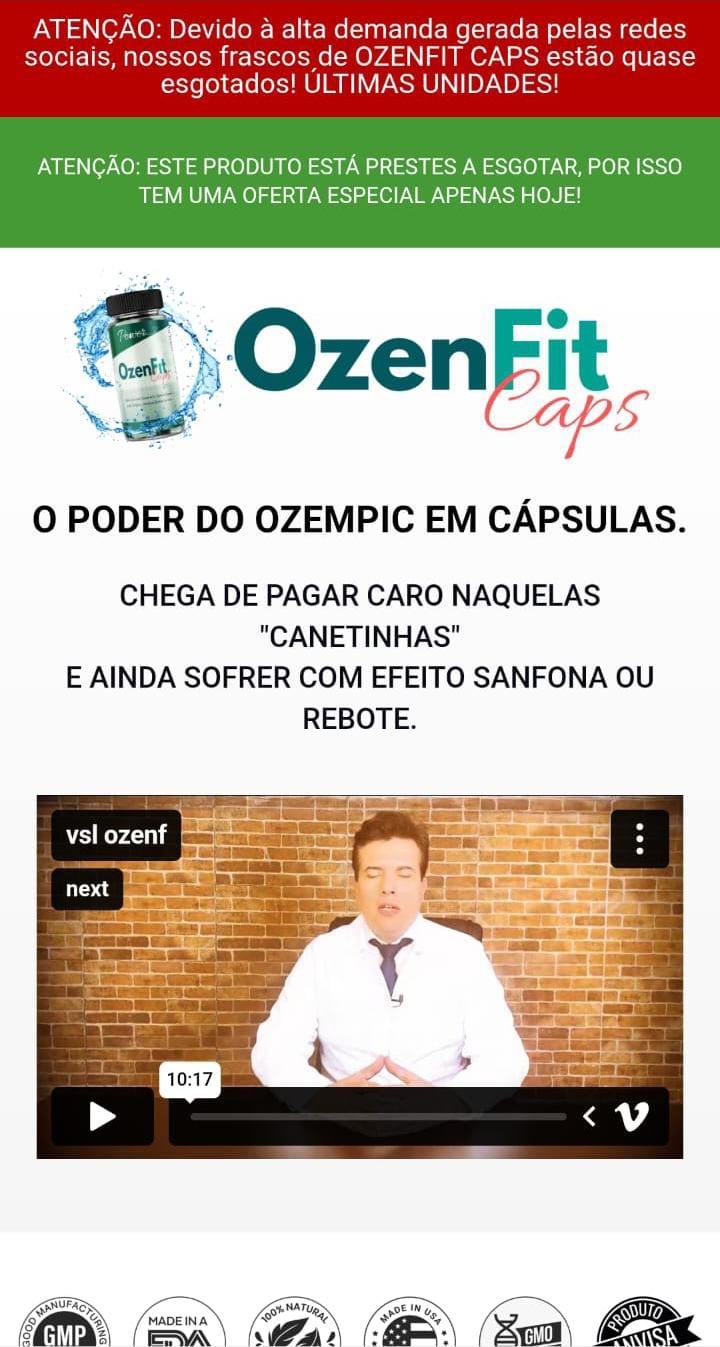
Task: Open the 'vsl ozenf' video title
Action: (x=116, y=835)
